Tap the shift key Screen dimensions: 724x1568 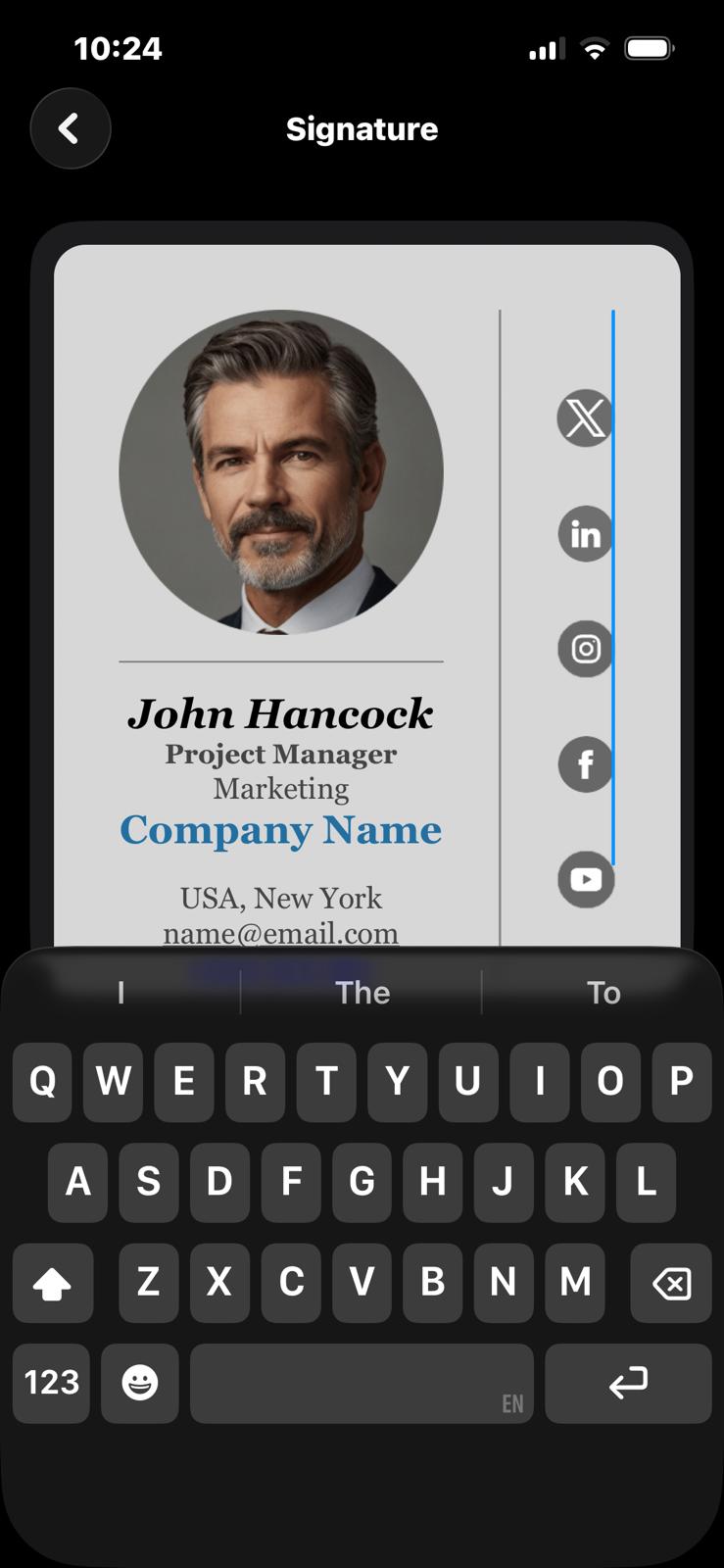[x=53, y=1283]
